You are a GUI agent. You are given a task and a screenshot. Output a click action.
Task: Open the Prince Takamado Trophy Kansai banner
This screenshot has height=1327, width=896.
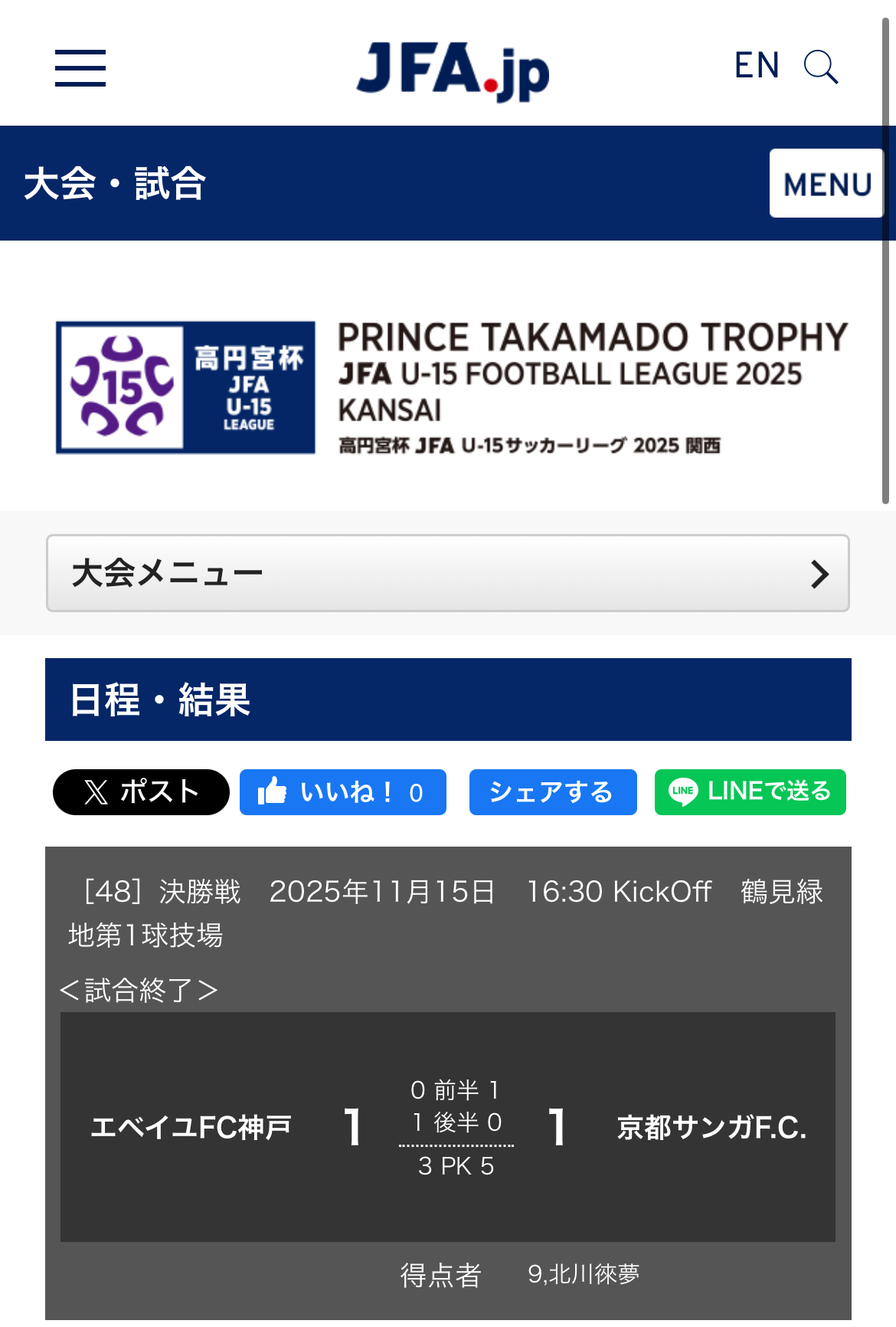point(452,388)
